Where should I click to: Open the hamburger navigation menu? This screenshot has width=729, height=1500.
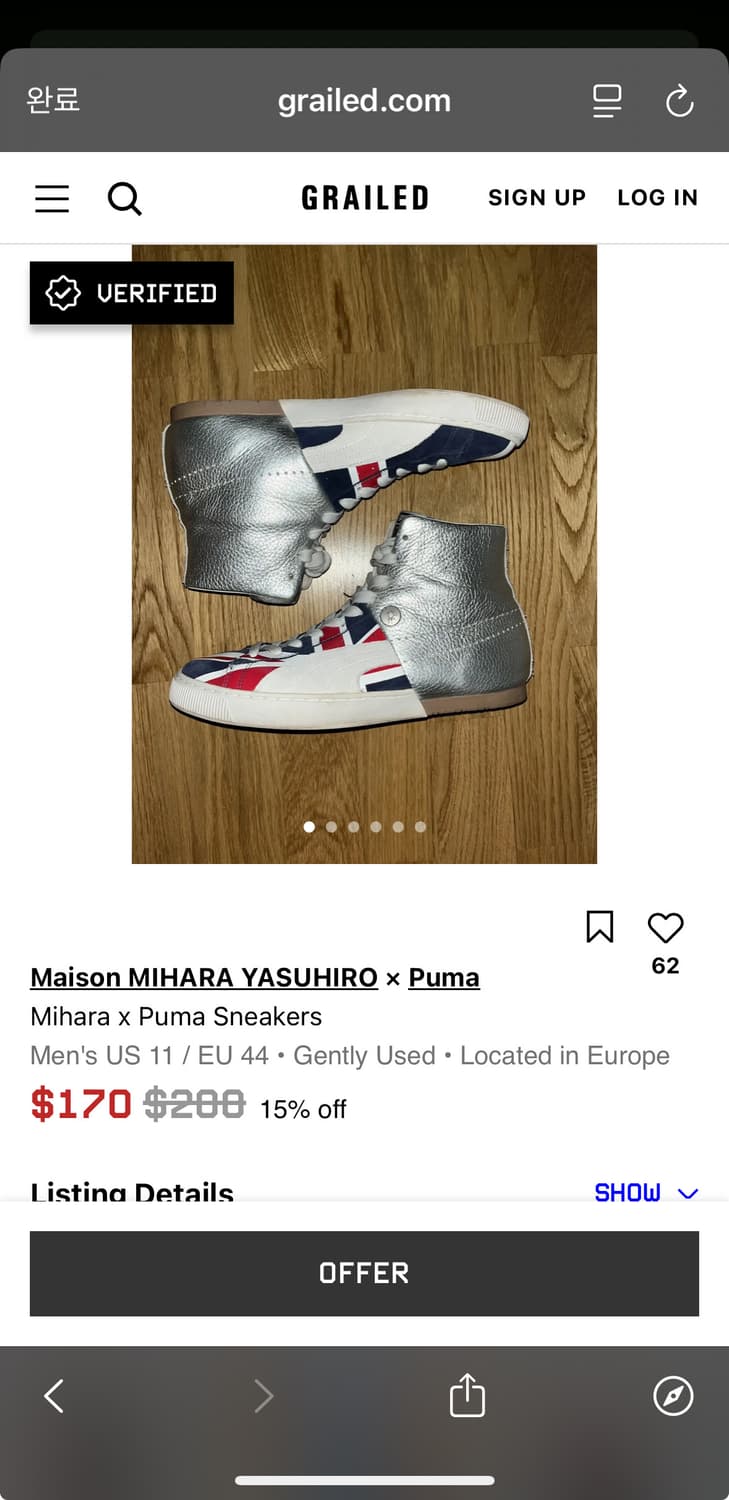tap(51, 197)
